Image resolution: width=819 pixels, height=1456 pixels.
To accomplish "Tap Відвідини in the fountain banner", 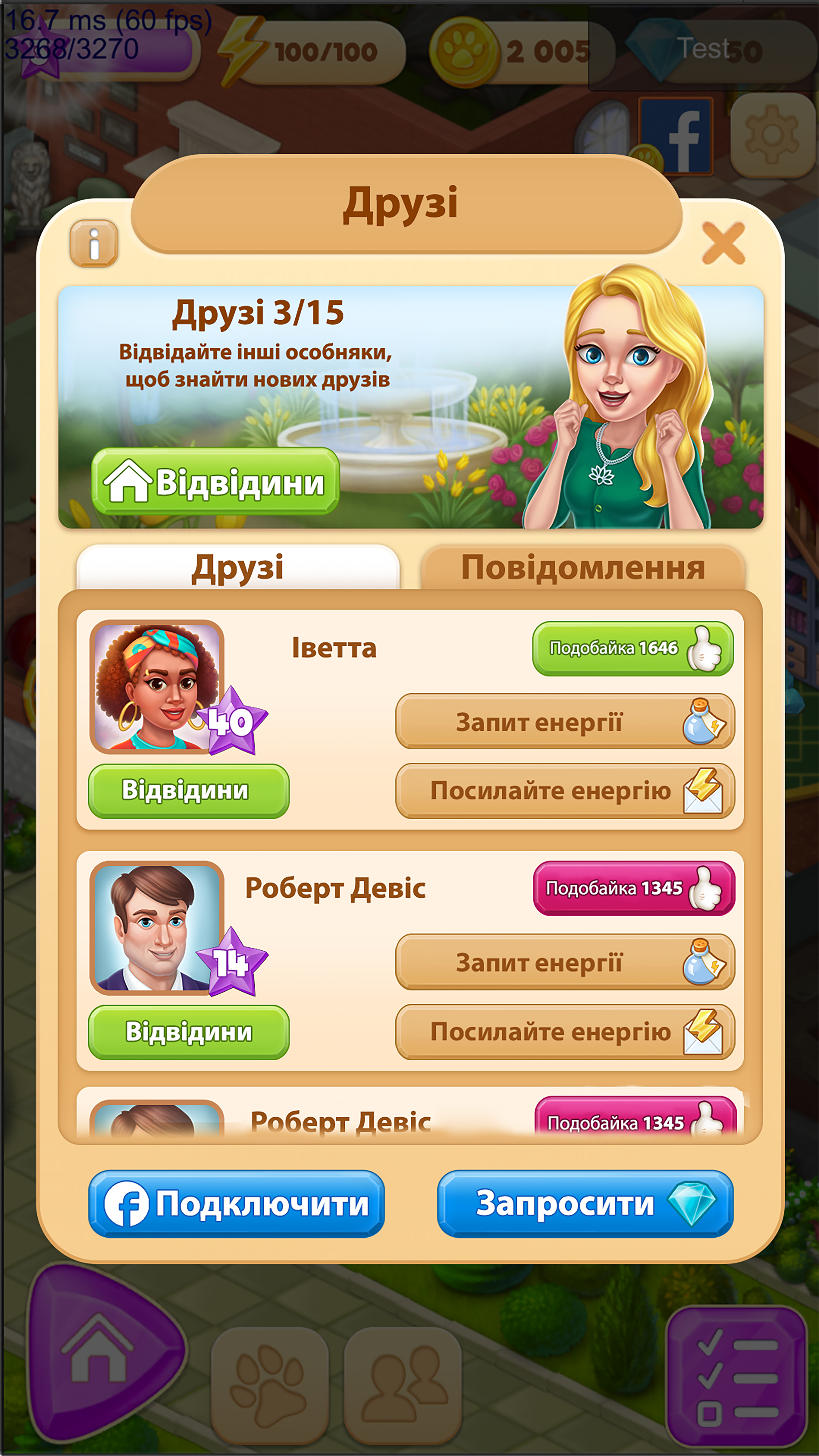I will [215, 482].
